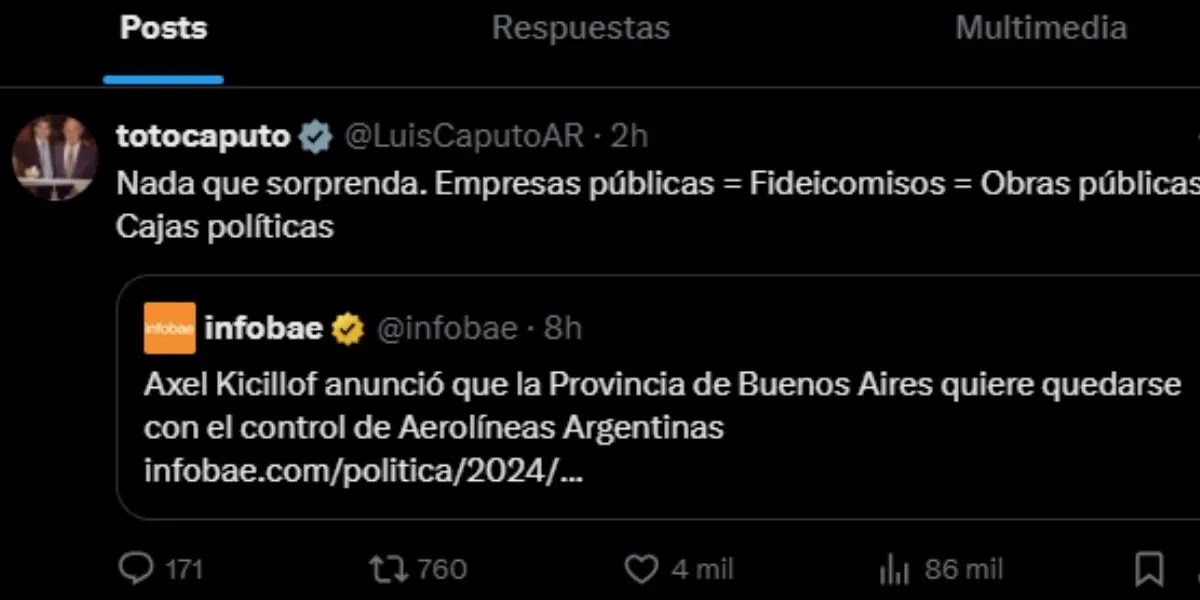View analytics for totocaputo's post
The width and height of the screenshot is (1200, 600).
point(892,569)
